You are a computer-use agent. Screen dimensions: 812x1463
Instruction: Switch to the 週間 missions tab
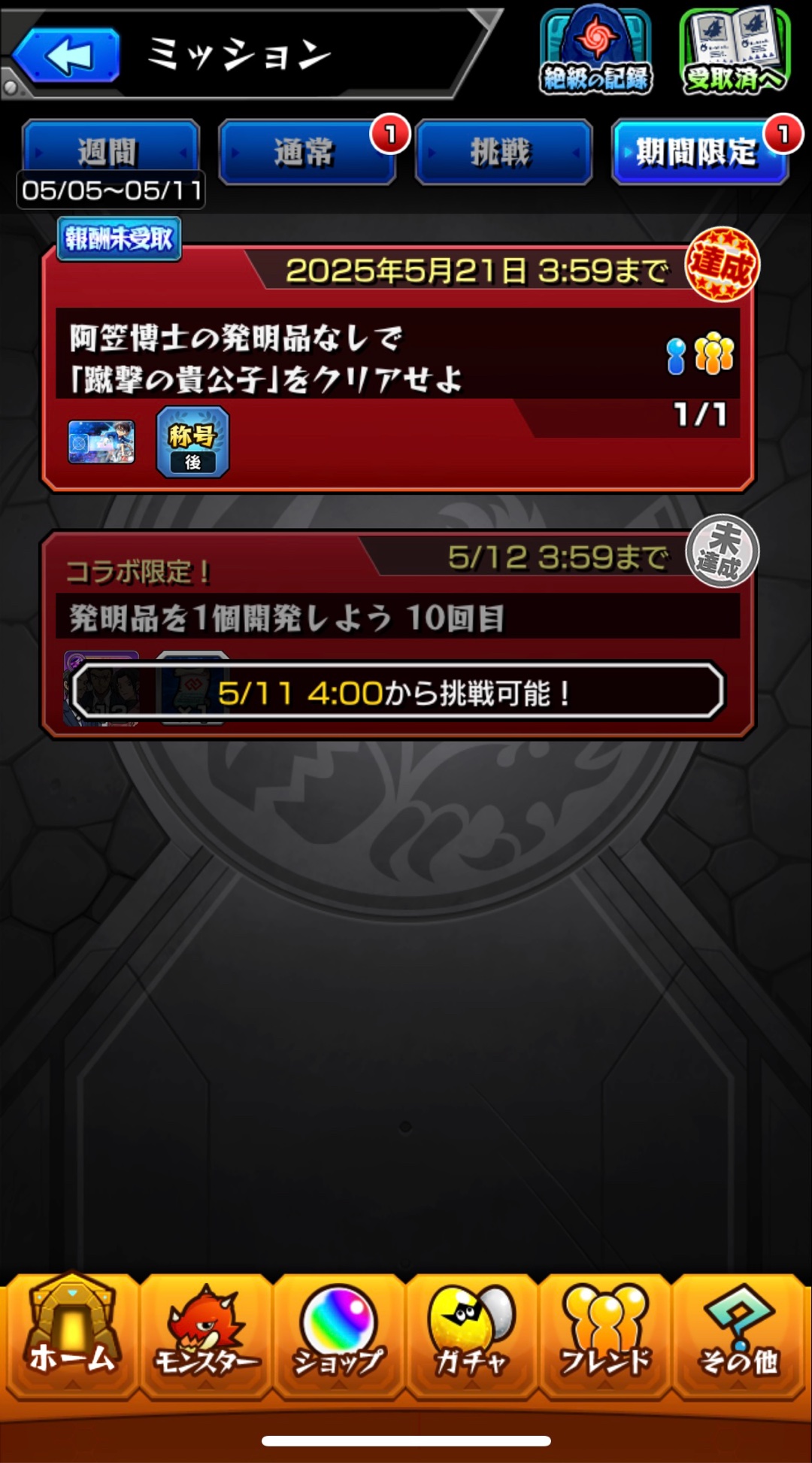click(111, 151)
